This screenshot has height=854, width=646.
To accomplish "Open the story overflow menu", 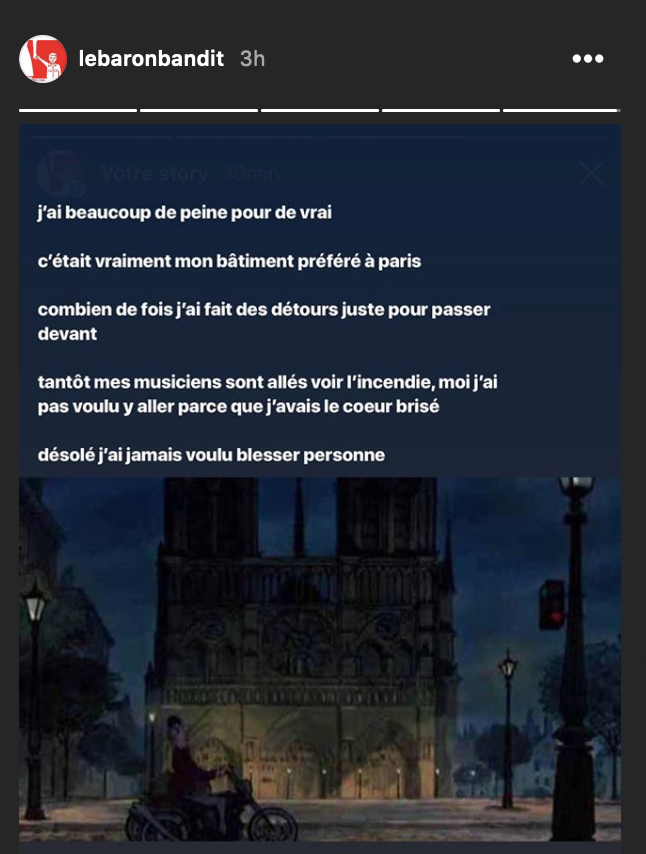I will [587, 59].
